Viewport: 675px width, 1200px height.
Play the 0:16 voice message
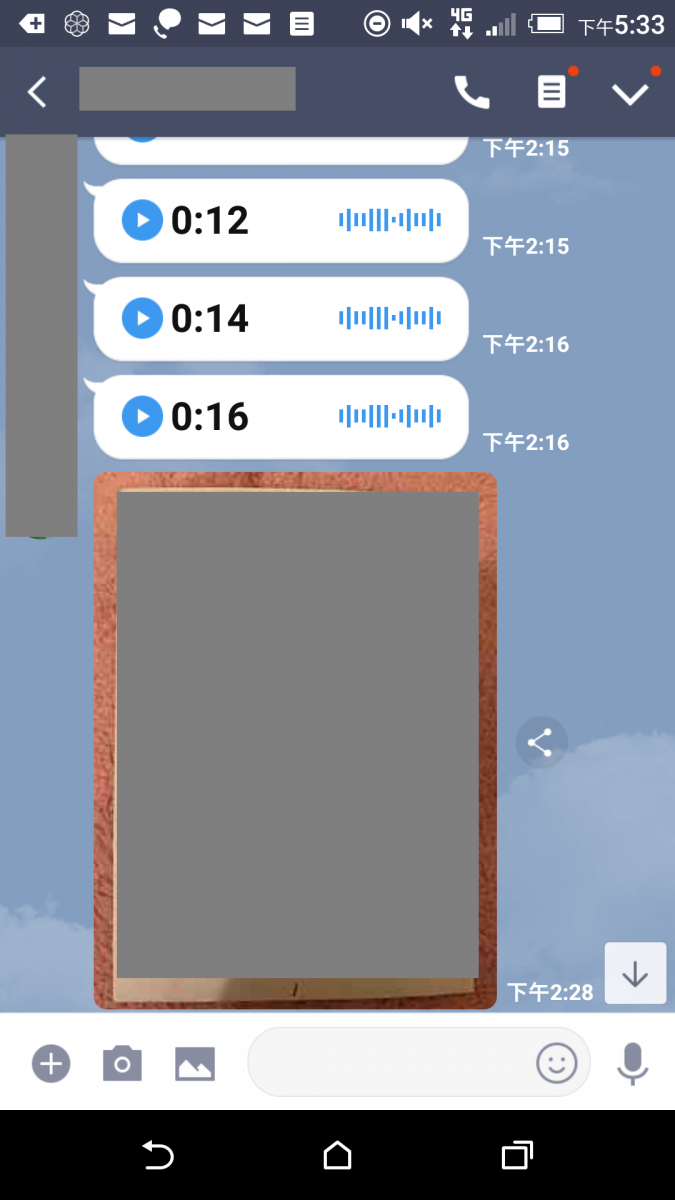(x=142, y=416)
